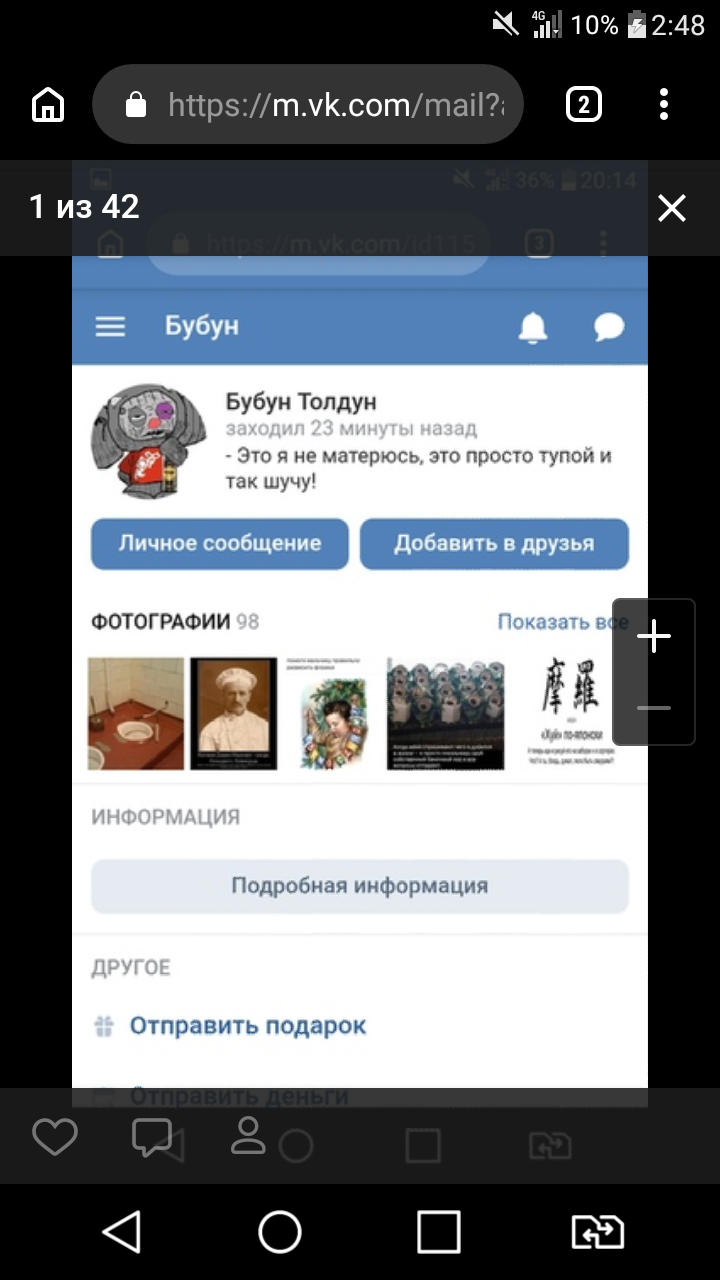
Task: Open the recent apps overview
Action: (x=439, y=1232)
